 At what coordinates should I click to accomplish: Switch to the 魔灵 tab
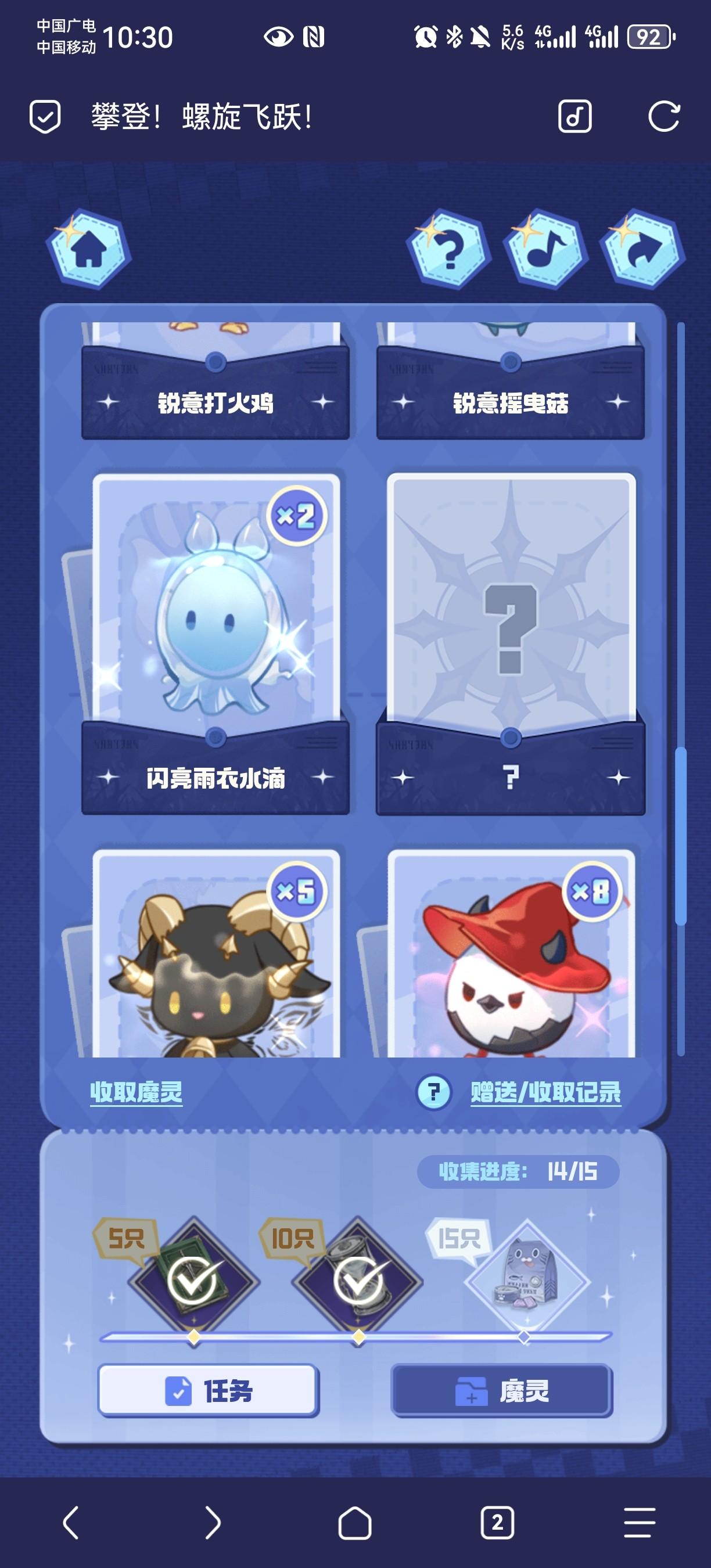[x=502, y=1391]
